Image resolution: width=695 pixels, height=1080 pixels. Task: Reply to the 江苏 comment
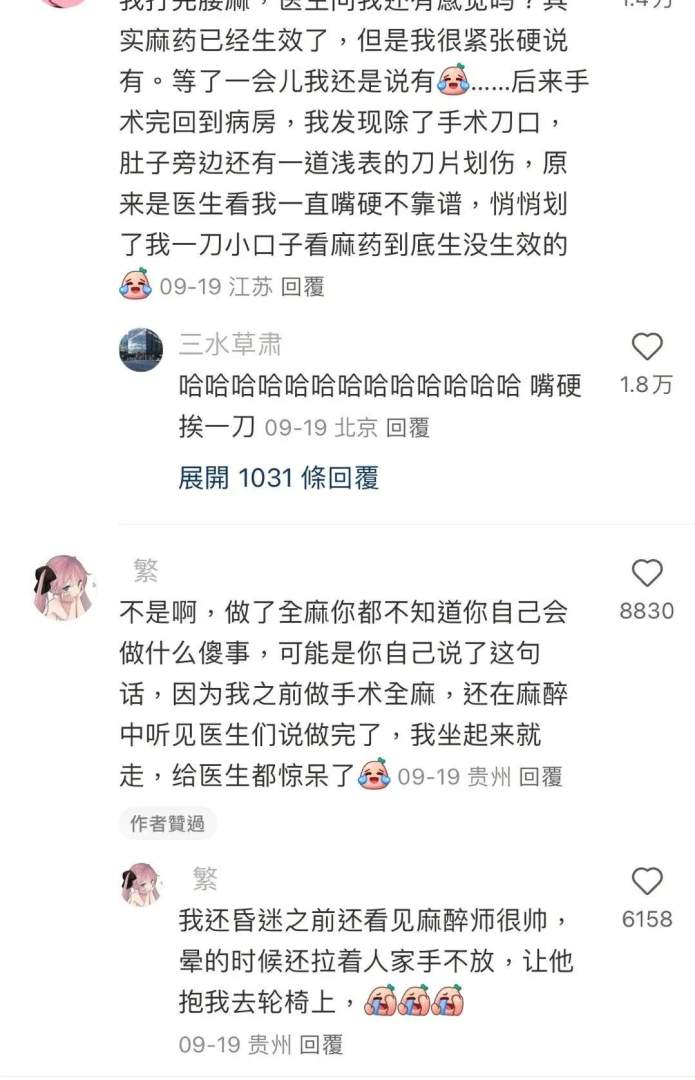point(302,286)
